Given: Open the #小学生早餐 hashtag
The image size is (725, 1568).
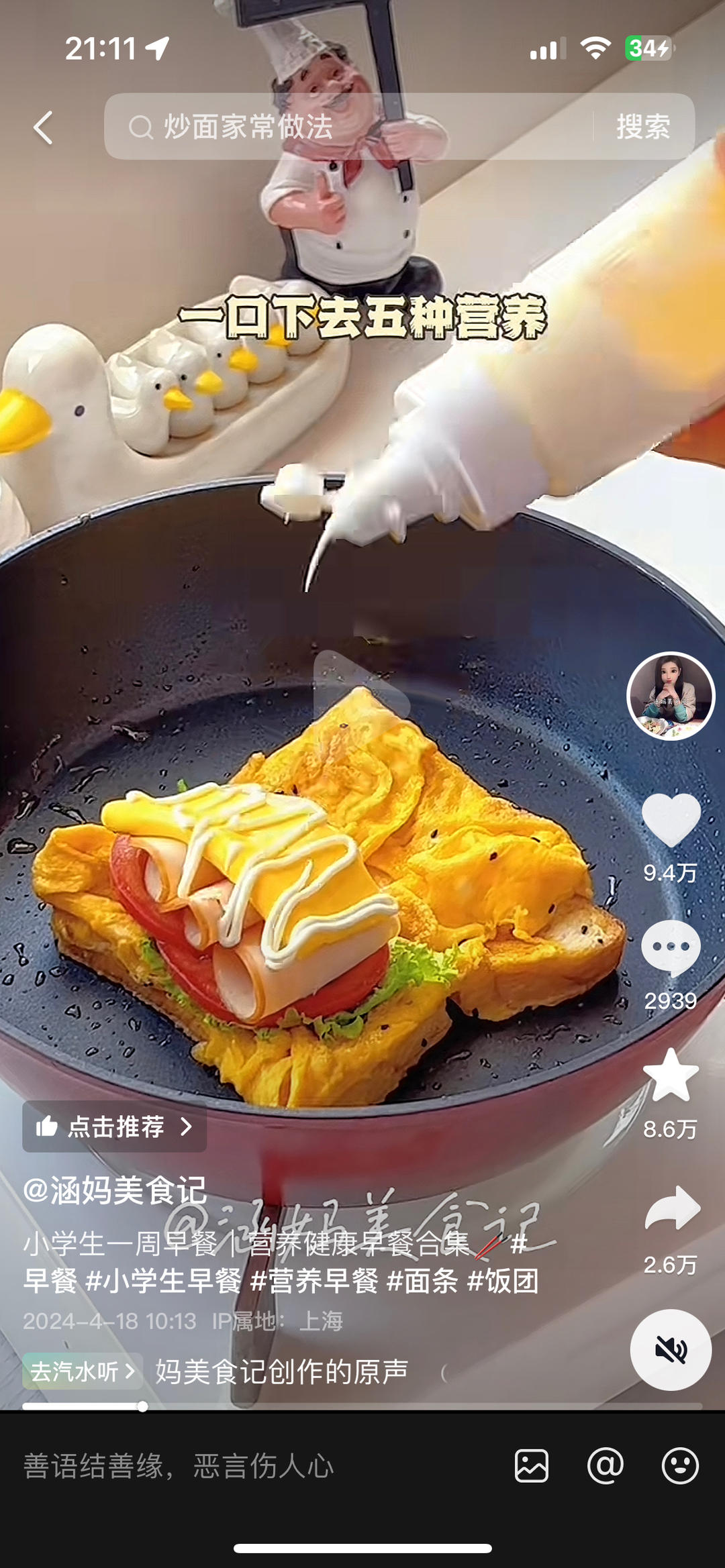Looking at the screenshot, I should (x=164, y=1281).
